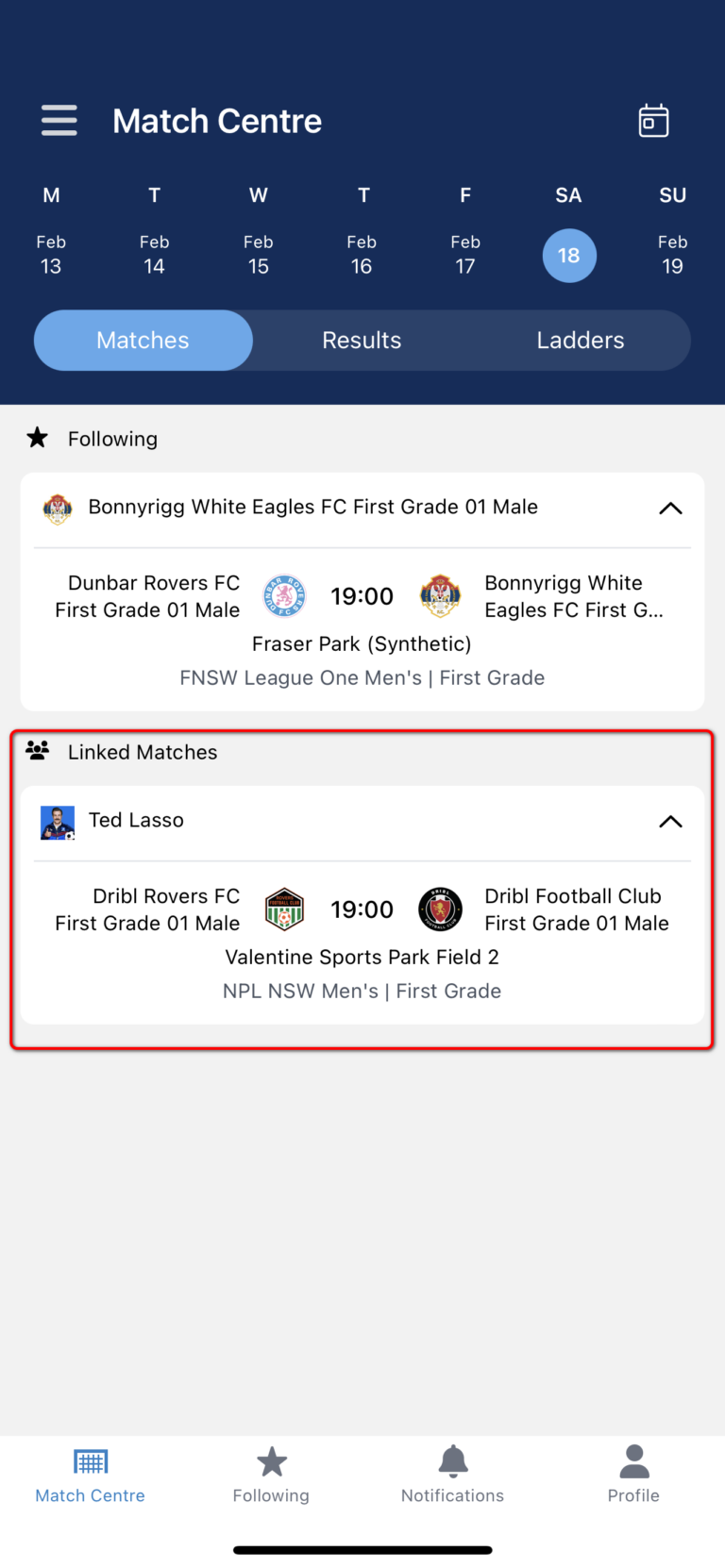Open the hamburger menu
This screenshot has width=725, height=1568.
pyautogui.click(x=59, y=120)
